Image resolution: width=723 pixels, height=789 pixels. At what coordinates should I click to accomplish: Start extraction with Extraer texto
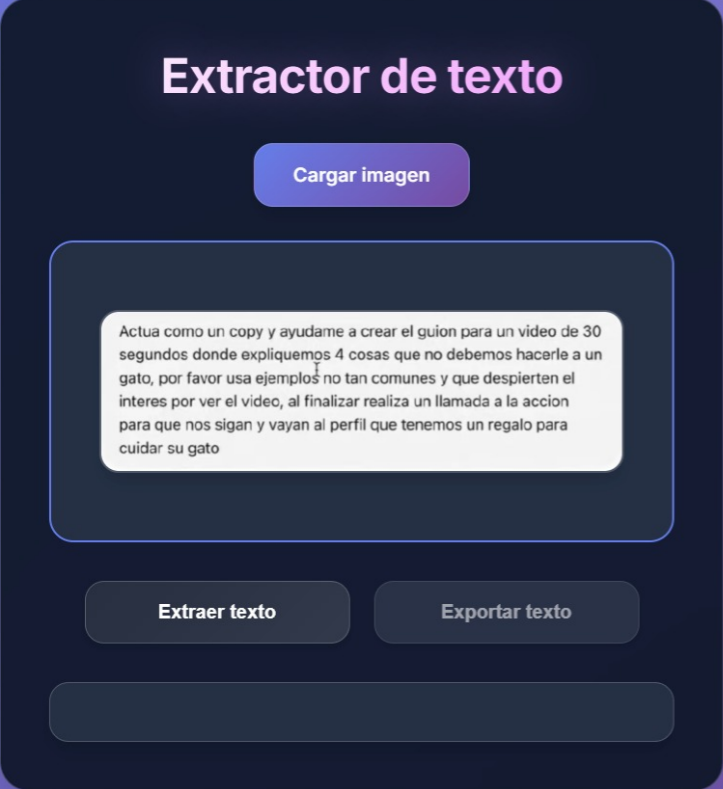(x=217, y=612)
